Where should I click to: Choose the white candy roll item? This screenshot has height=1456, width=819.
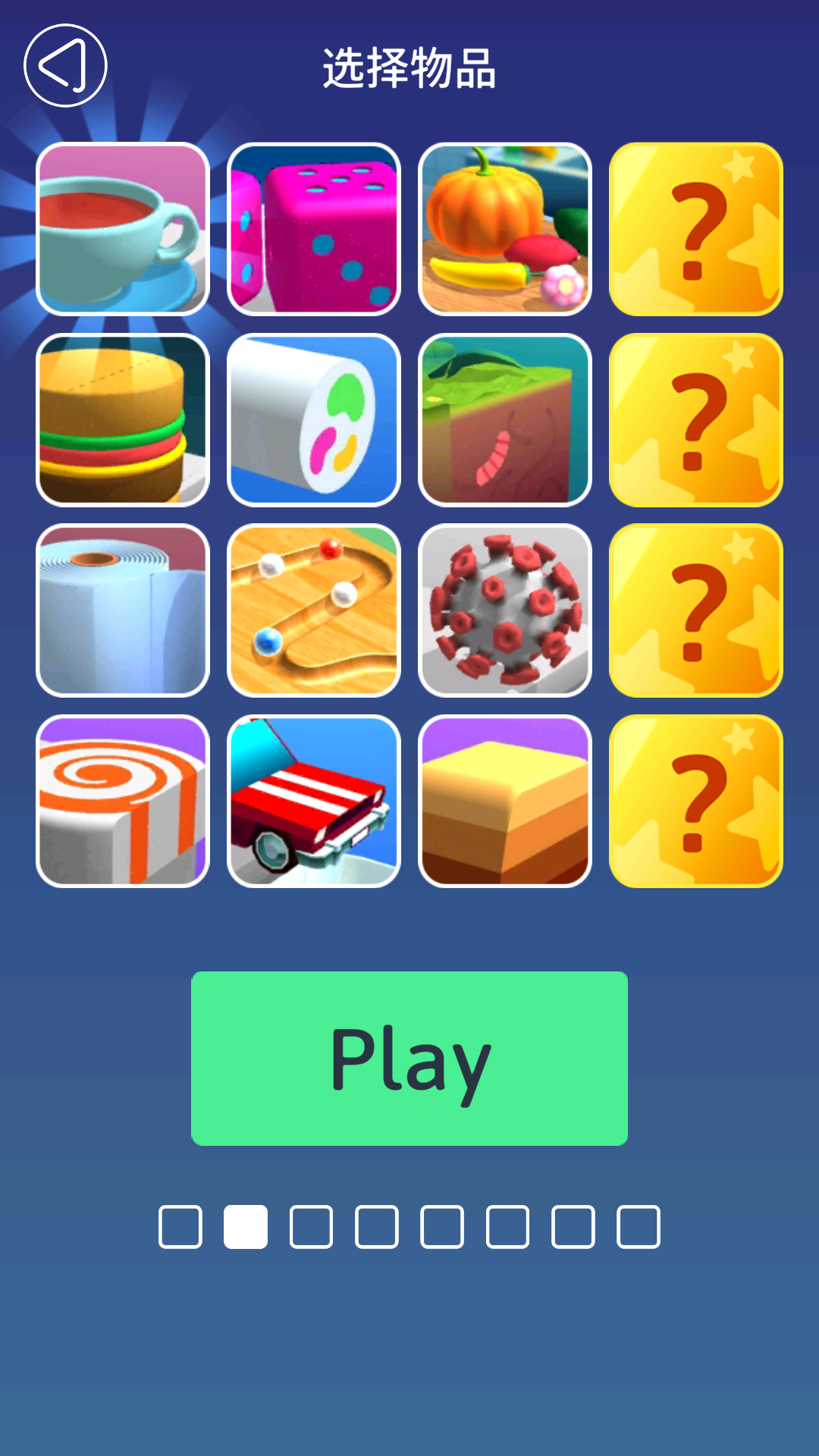314,420
